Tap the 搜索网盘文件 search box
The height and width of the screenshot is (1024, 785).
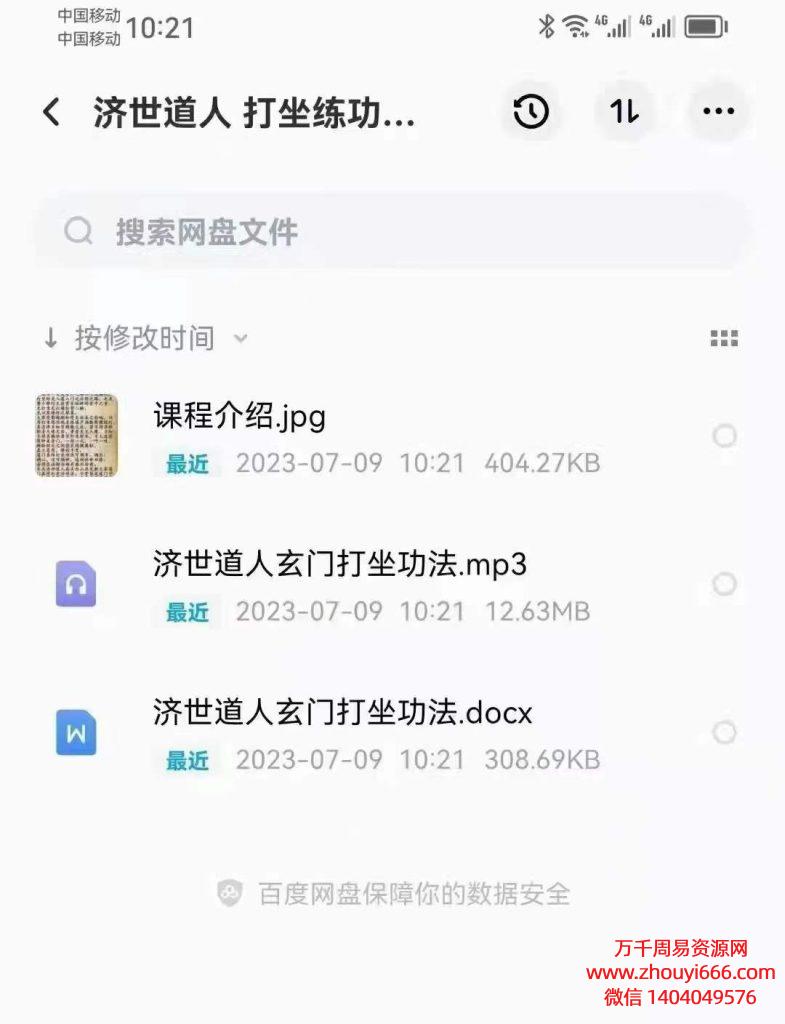coord(390,232)
